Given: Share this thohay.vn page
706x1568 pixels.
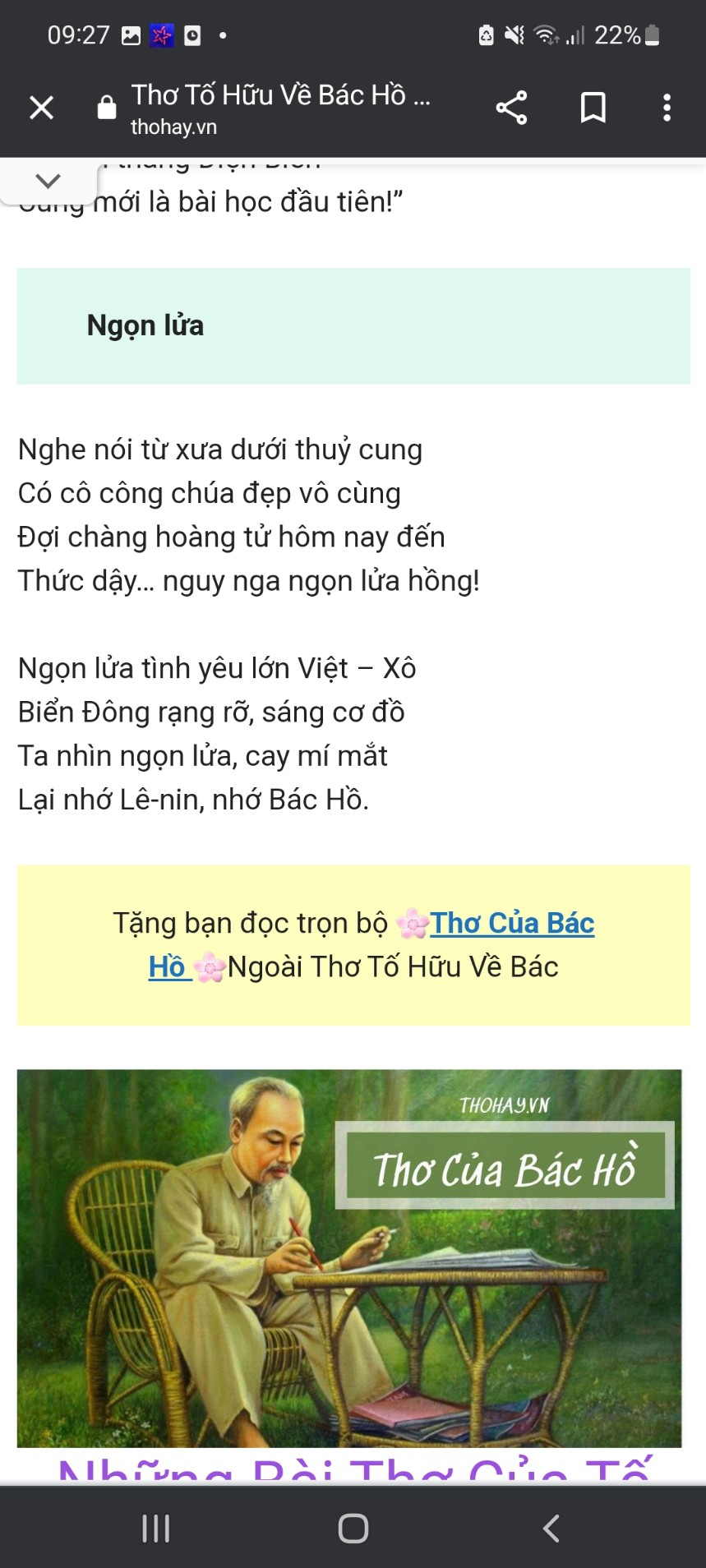Looking at the screenshot, I should coord(511,108).
